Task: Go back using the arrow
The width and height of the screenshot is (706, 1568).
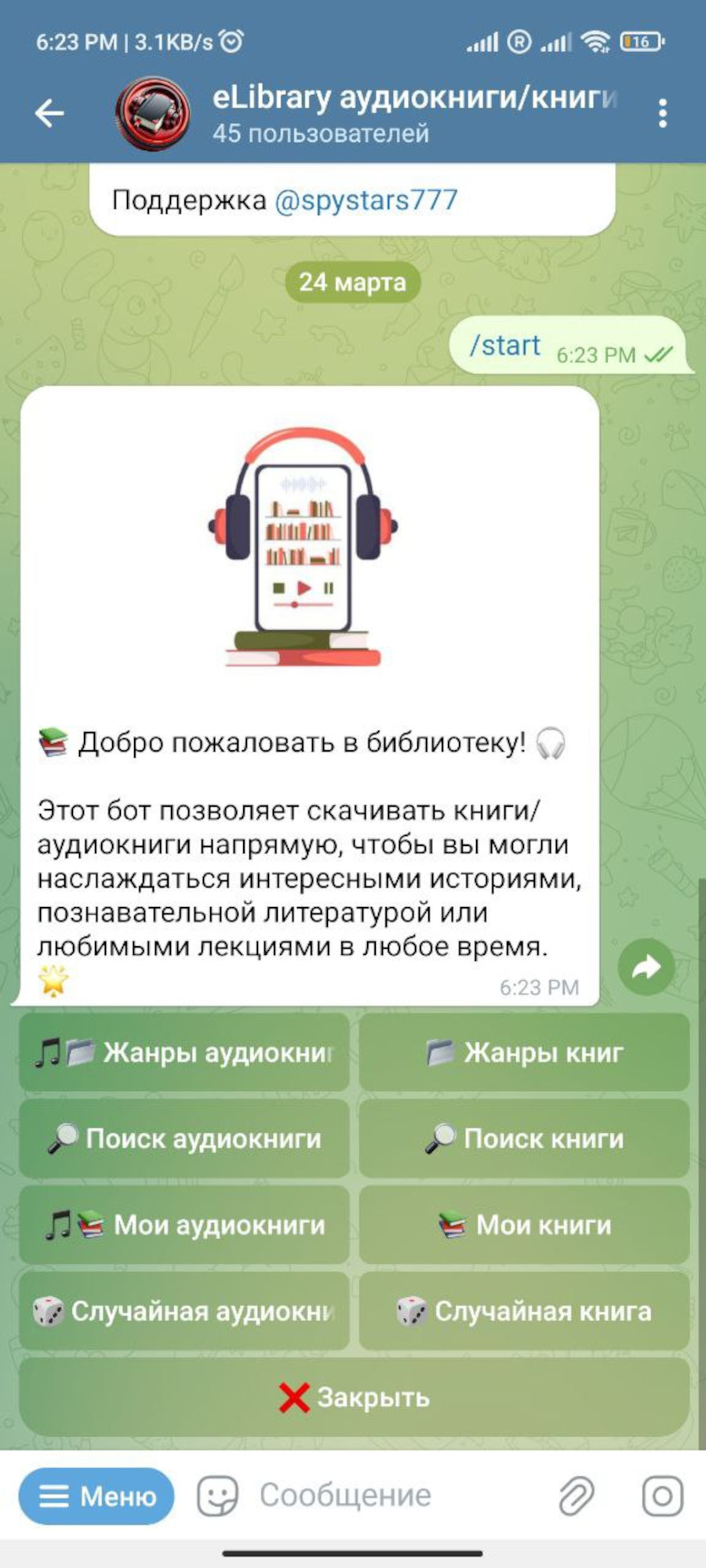Action: tap(49, 113)
